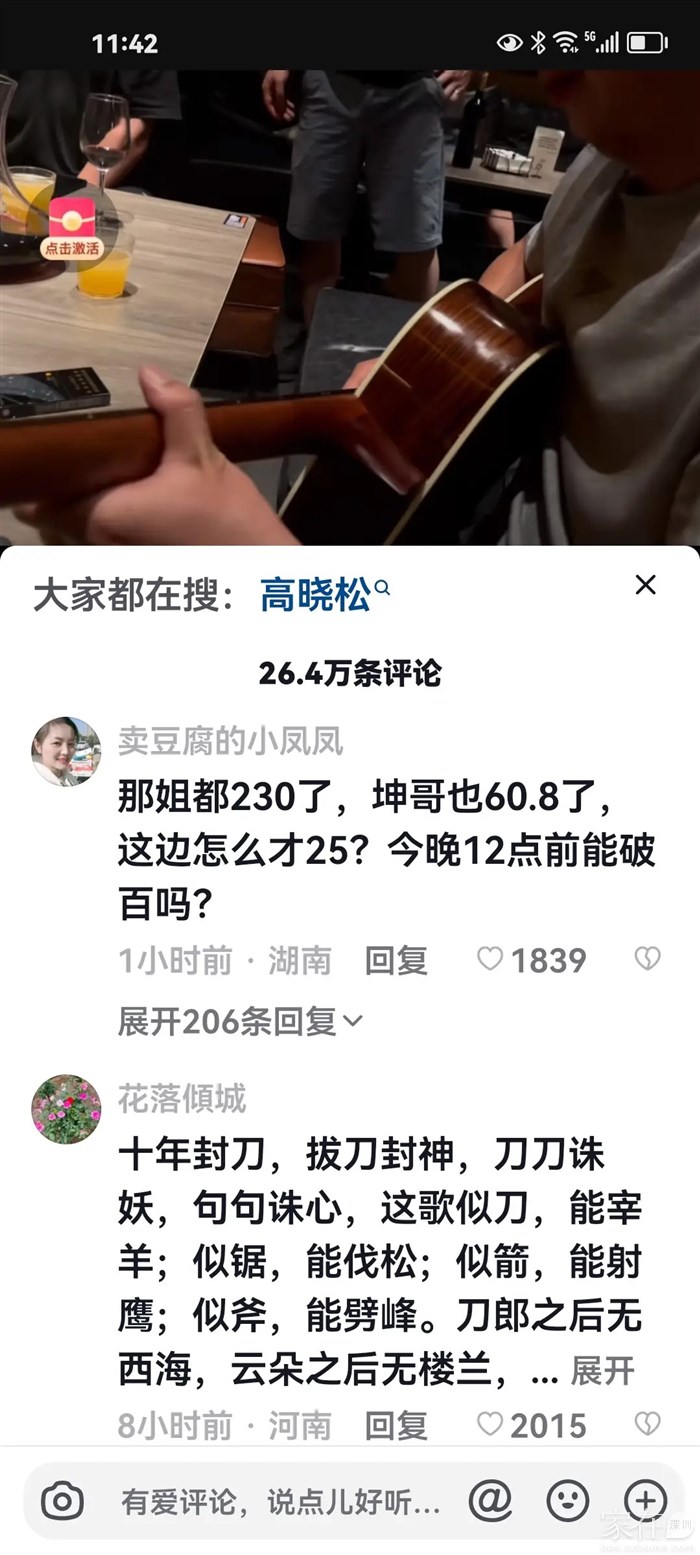Tap the video to return to playback
Image resolution: width=700 pixels, height=1555 pixels.
pos(350,300)
